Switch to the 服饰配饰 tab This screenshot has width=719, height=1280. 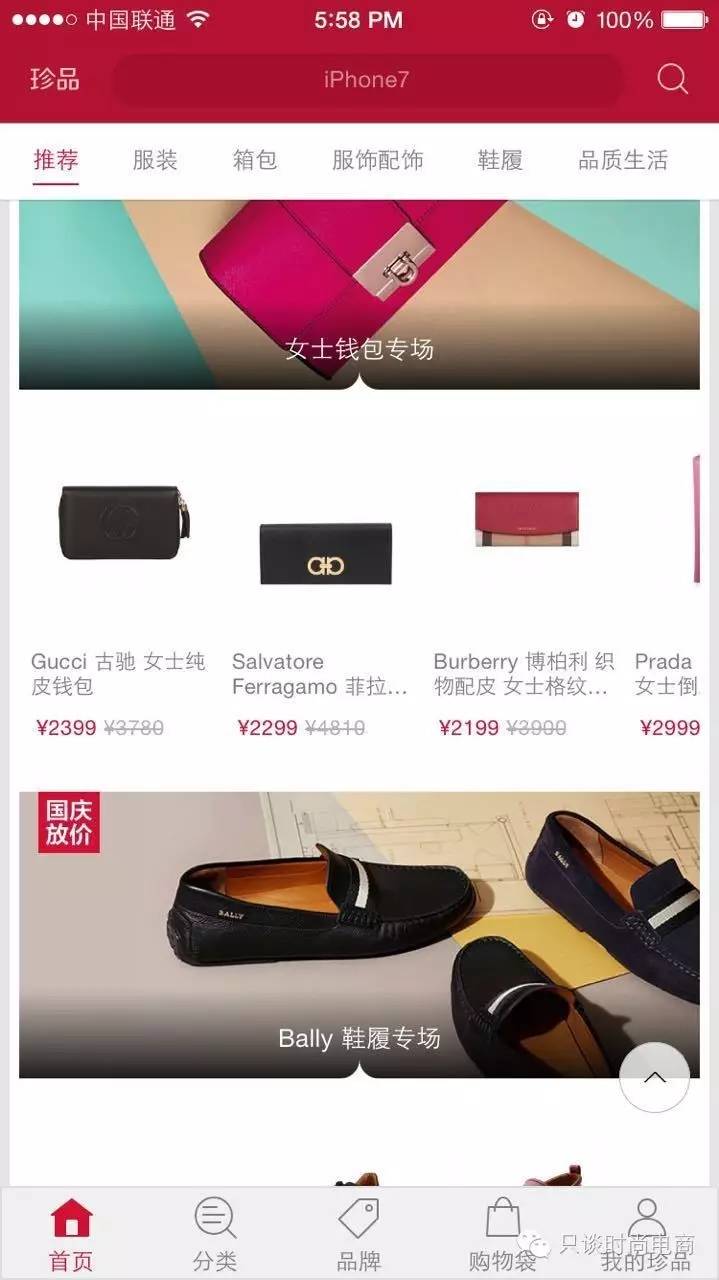tap(377, 160)
